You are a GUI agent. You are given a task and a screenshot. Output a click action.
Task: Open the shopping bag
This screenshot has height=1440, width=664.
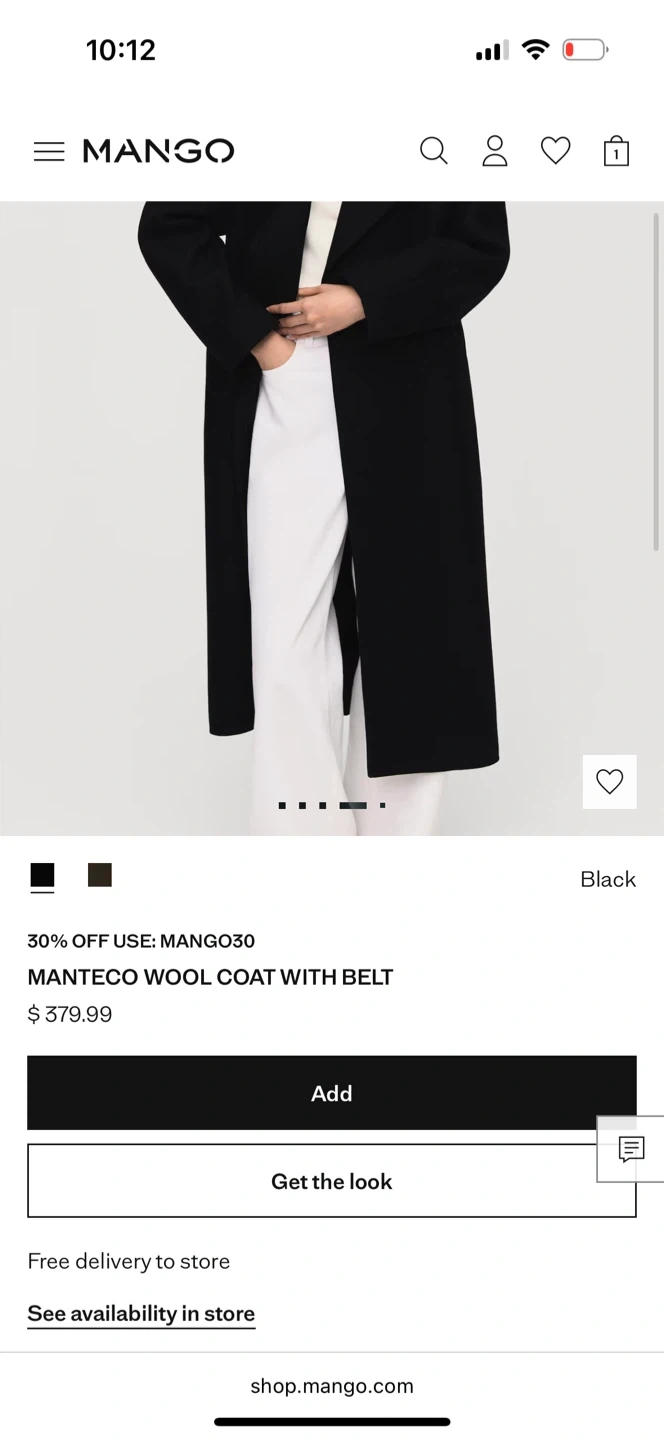coord(616,151)
